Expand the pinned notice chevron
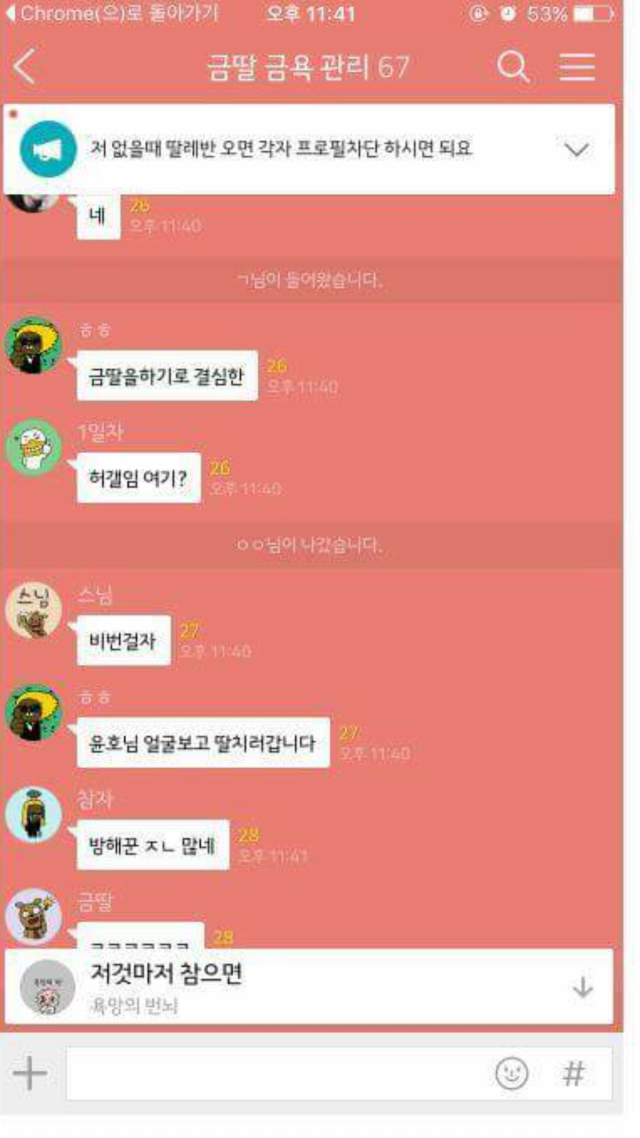Screen dimensions: 640x1138 (x=577, y=150)
